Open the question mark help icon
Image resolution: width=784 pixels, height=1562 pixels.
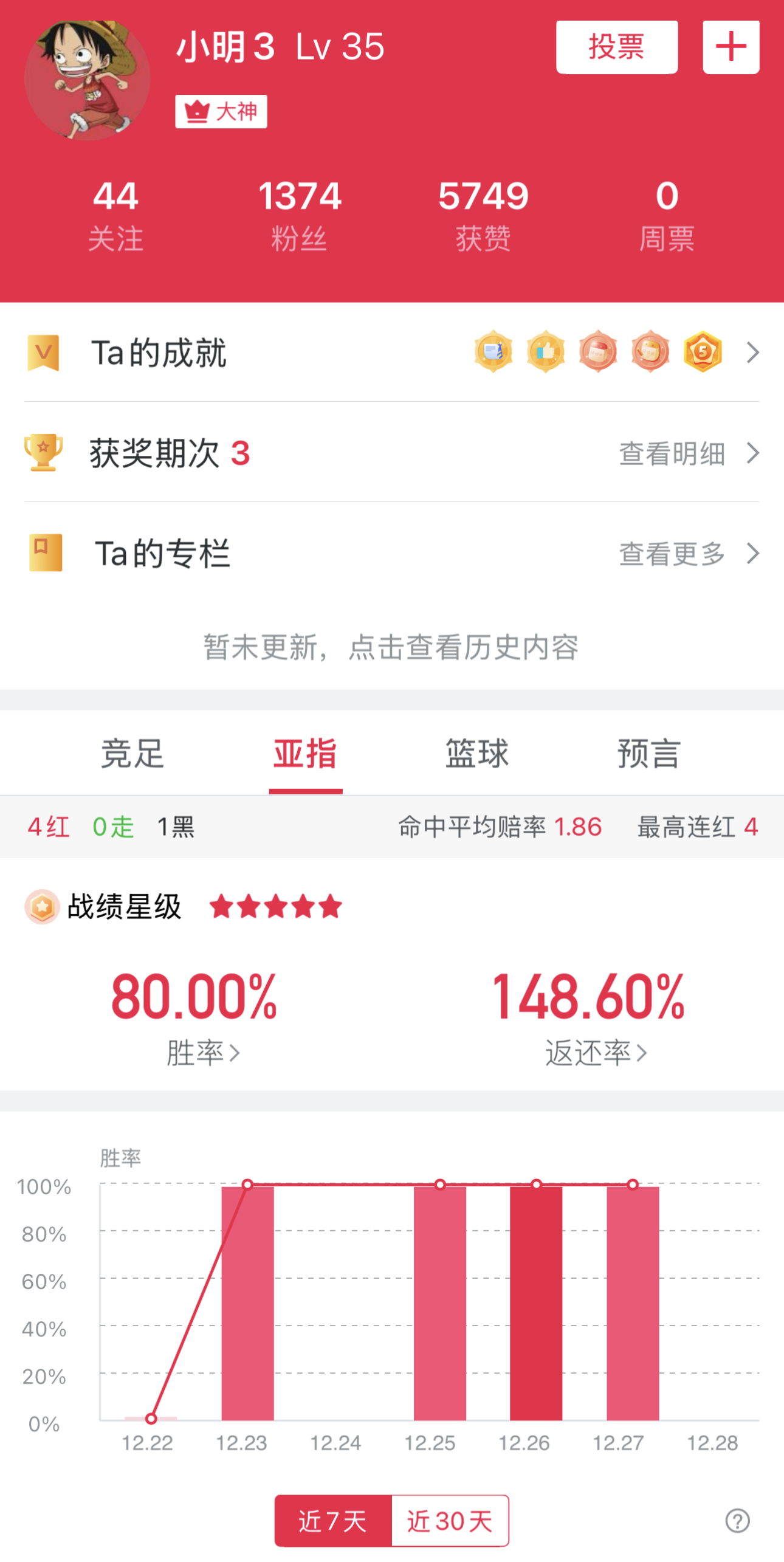(737, 1520)
